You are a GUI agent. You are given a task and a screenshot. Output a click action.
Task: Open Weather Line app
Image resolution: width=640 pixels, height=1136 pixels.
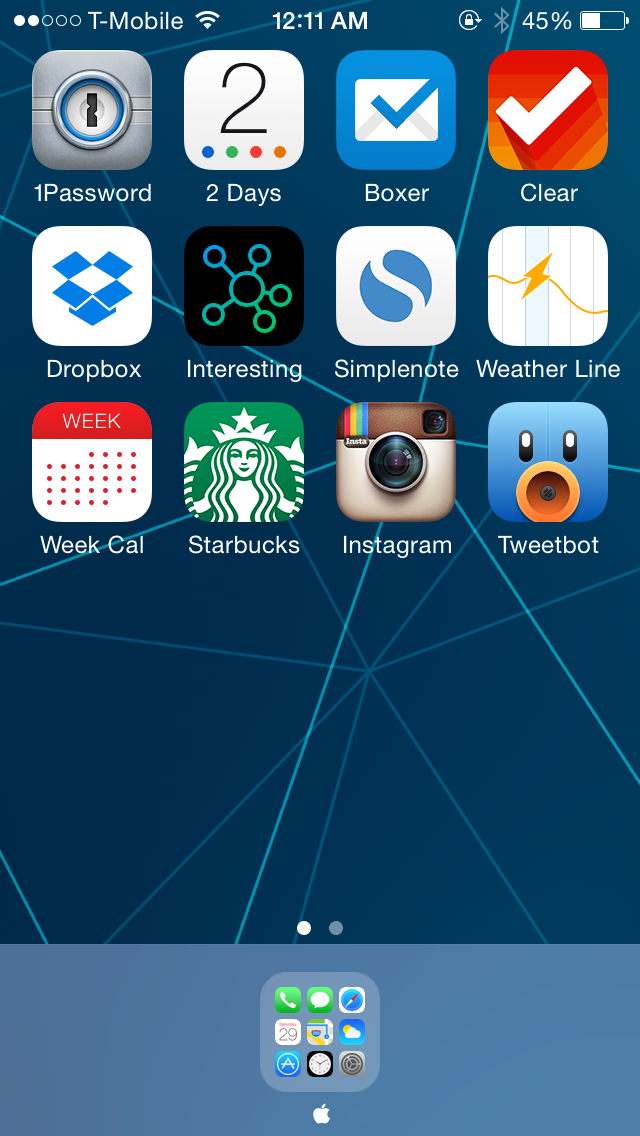[548, 286]
